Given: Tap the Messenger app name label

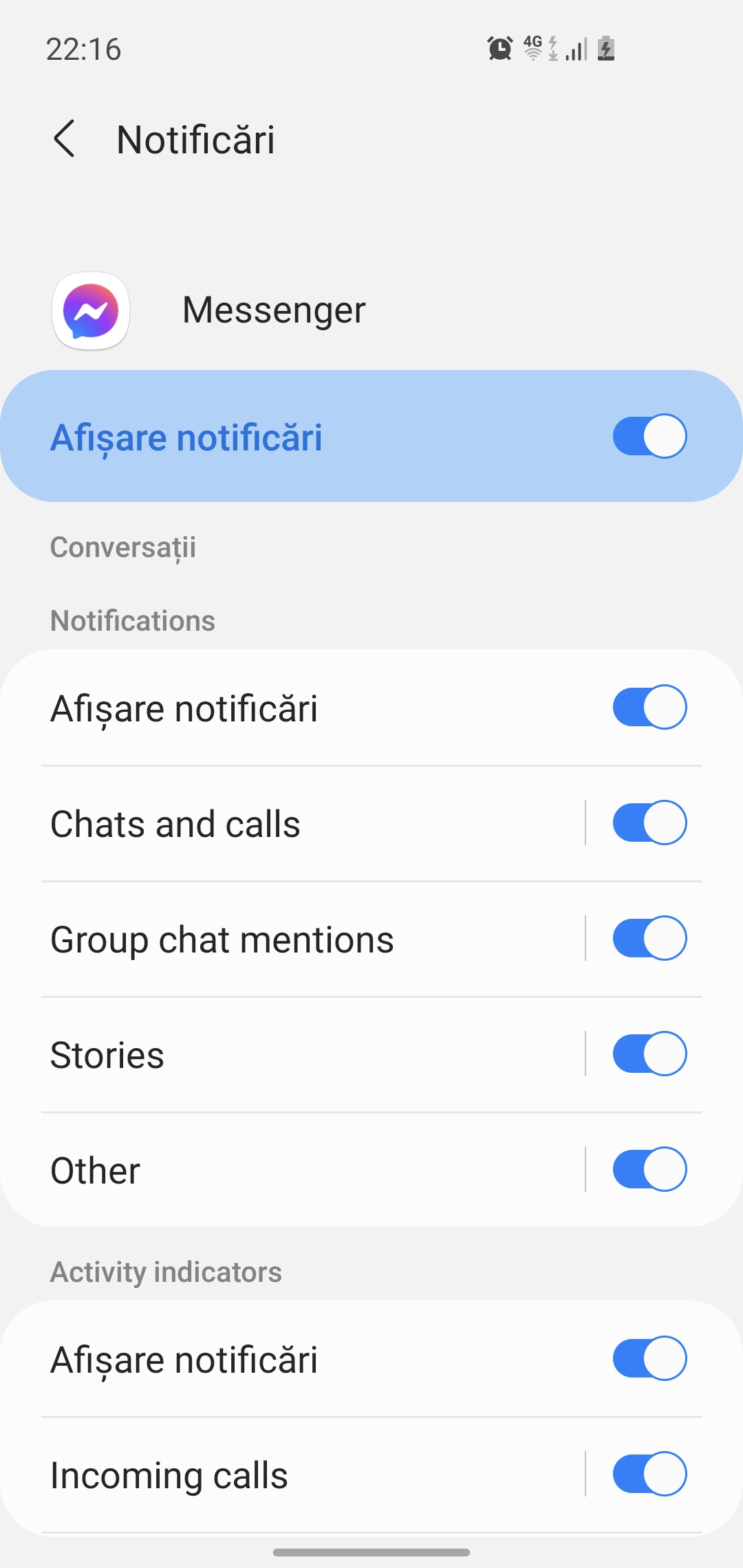Looking at the screenshot, I should pyautogui.click(x=273, y=309).
